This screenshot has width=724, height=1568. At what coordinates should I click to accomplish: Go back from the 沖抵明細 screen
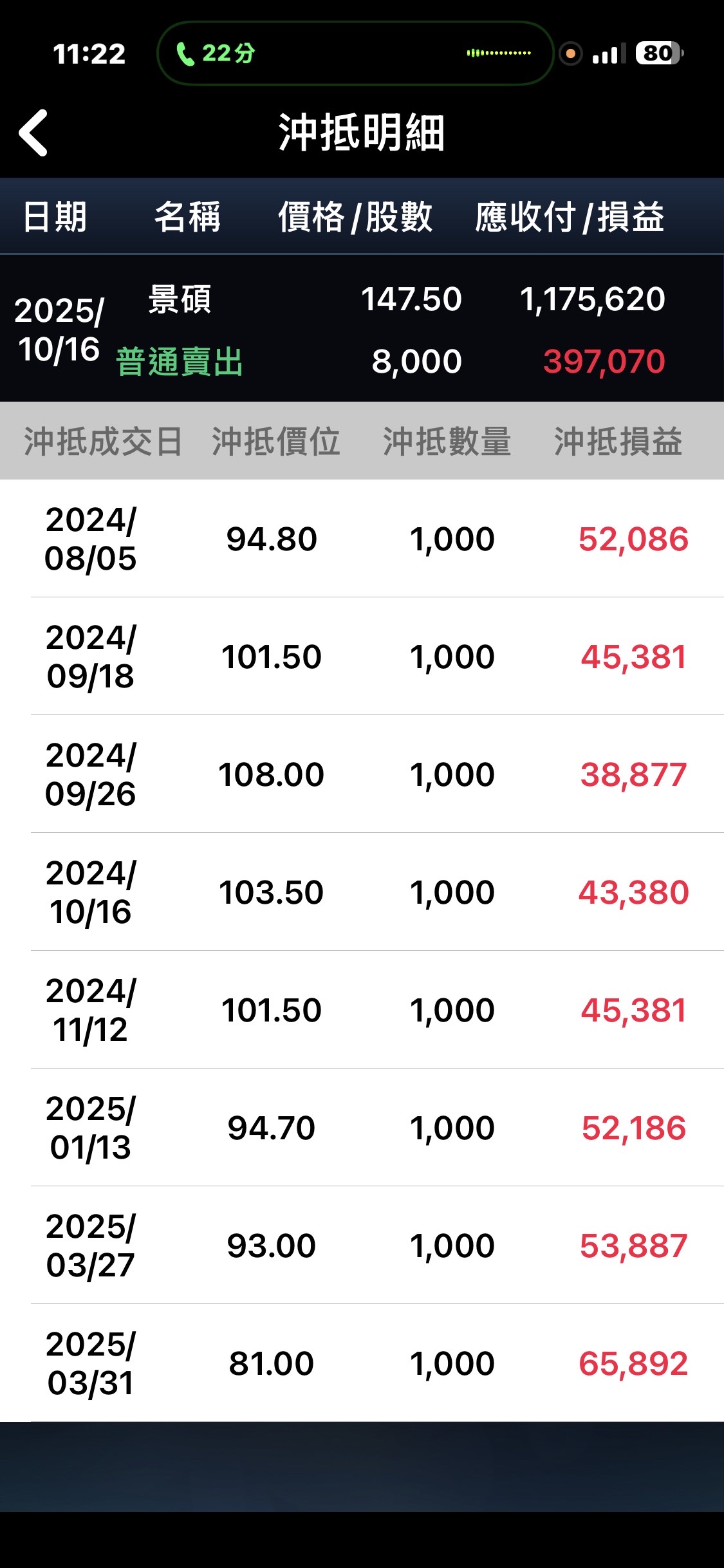[x=33, y=133]
